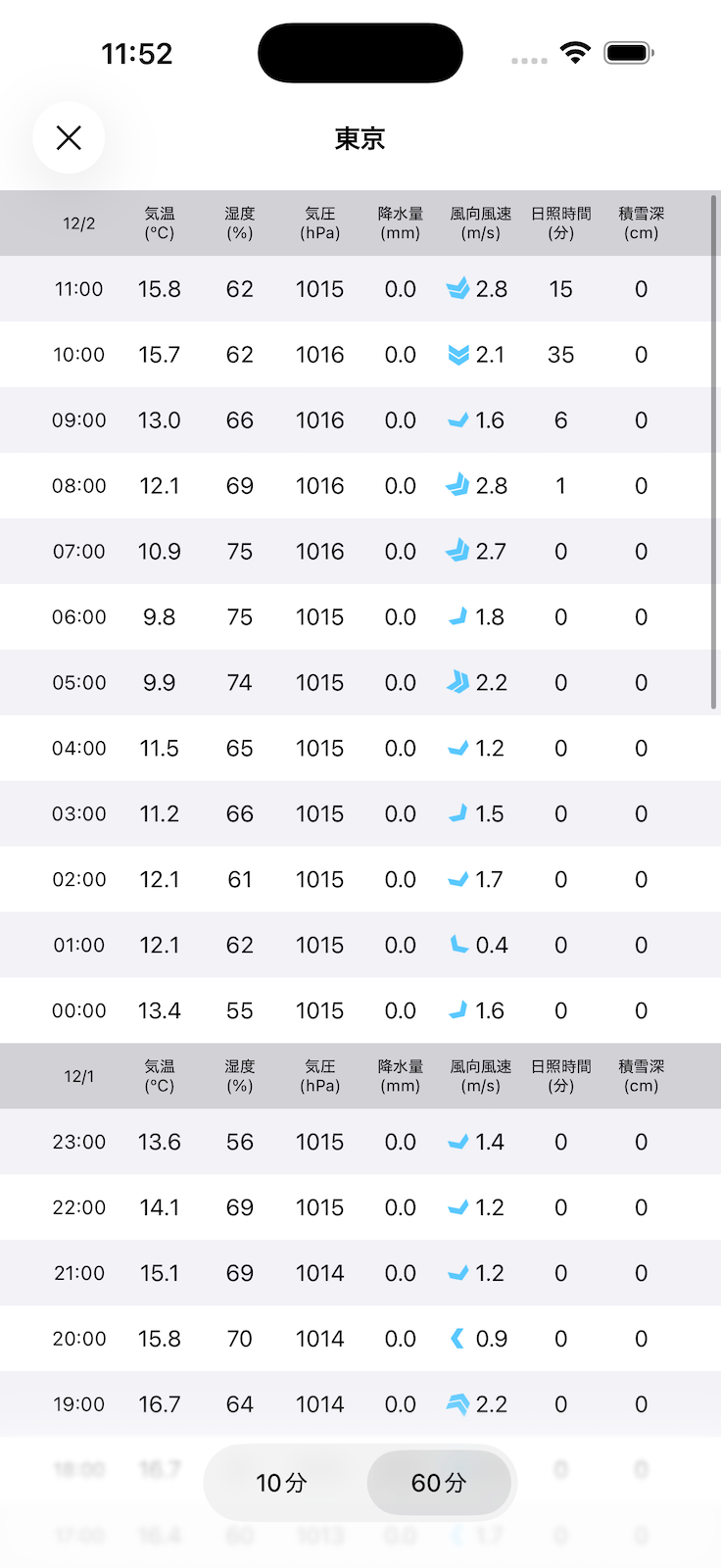Select the 60分 interval segment
This screenshot has height=1568, width=721.
tap(439, 1483)
